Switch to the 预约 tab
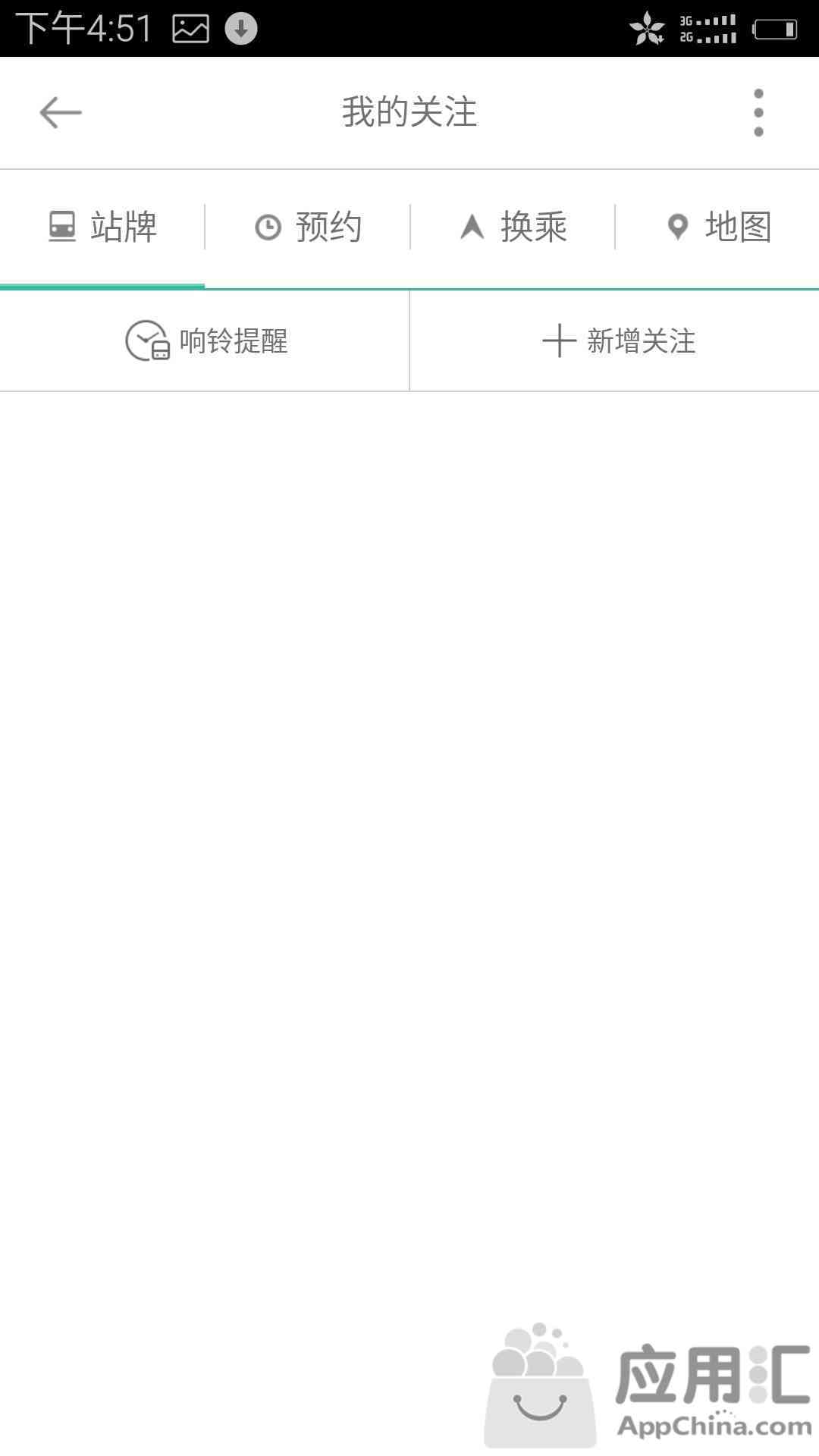This screenshot has height=1456, width=819. 307,227
